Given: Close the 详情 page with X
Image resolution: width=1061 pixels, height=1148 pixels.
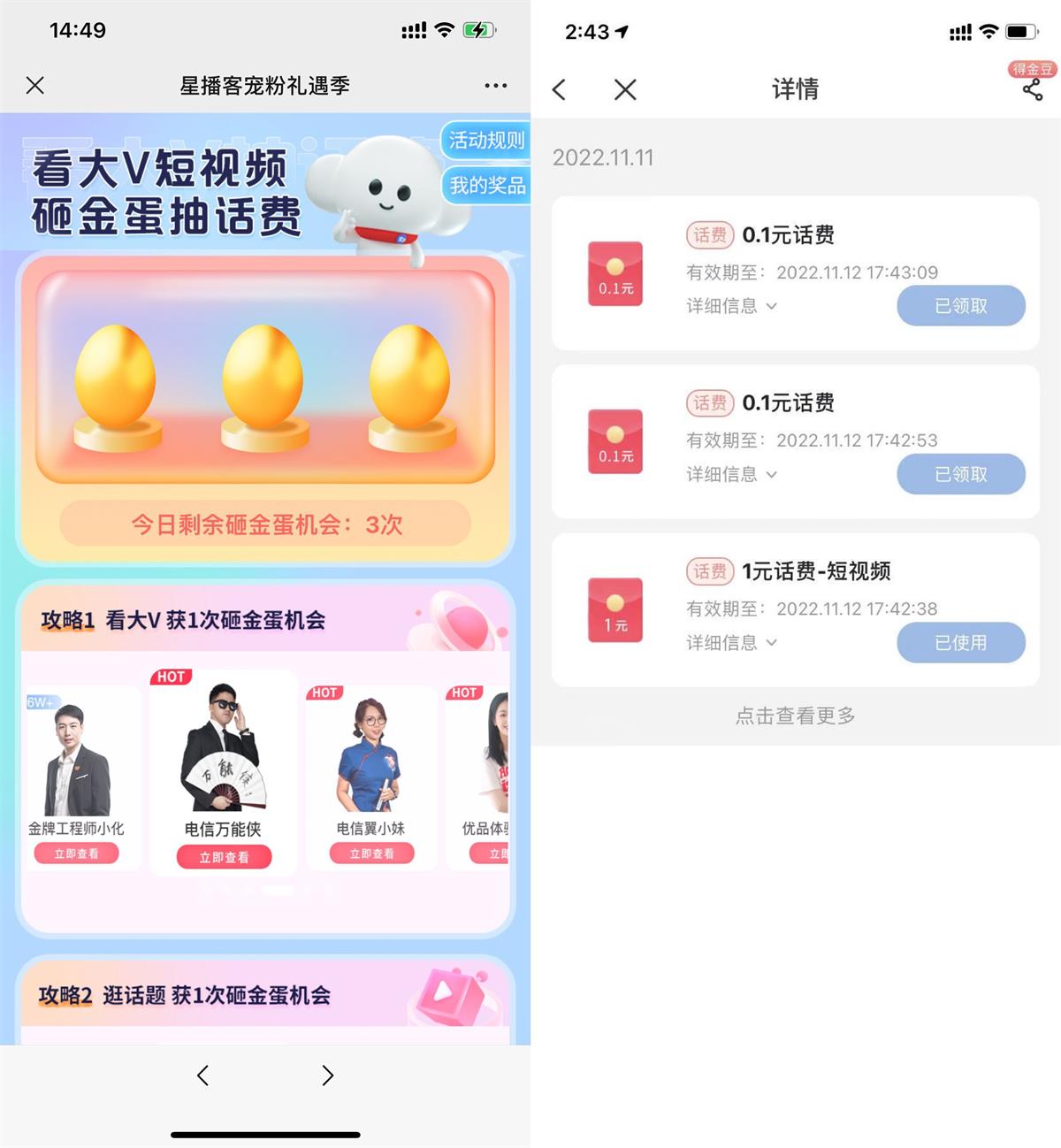Looking at the screenshot, I should tap(625, 89).
